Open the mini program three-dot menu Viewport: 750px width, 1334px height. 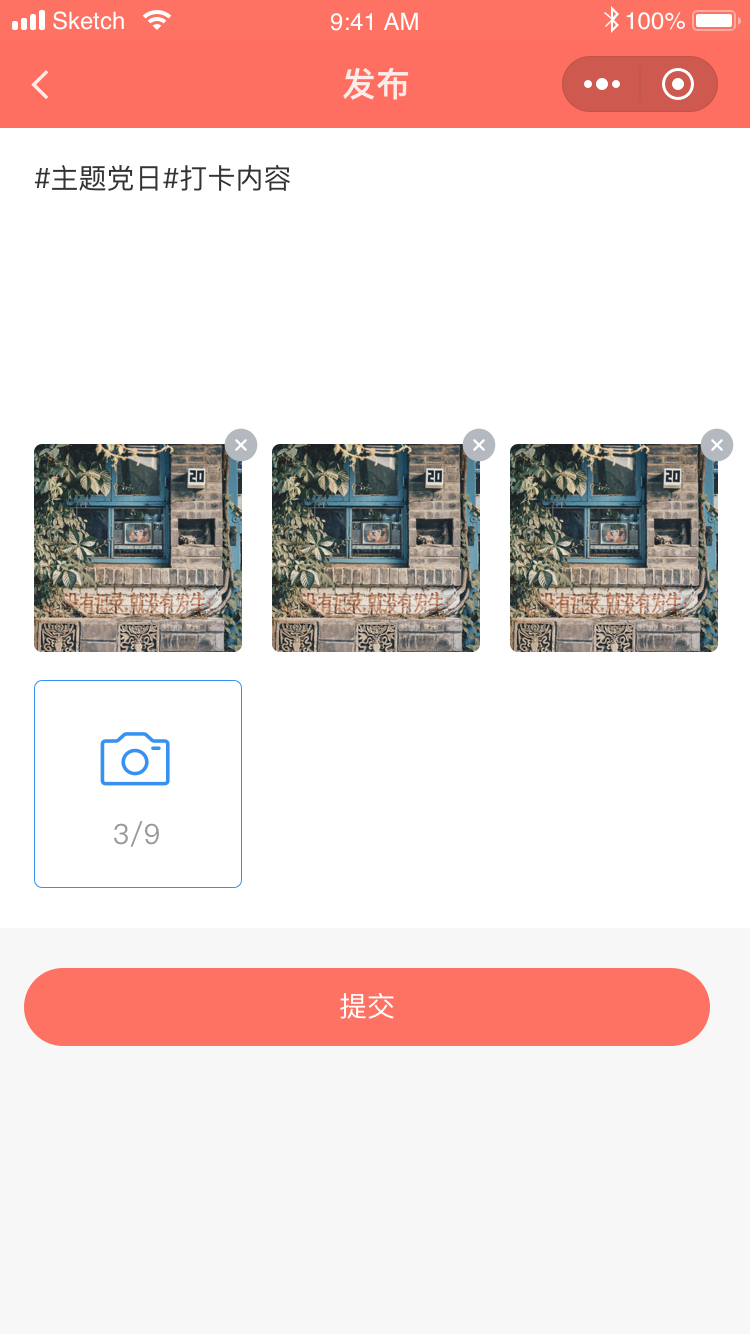602,85
